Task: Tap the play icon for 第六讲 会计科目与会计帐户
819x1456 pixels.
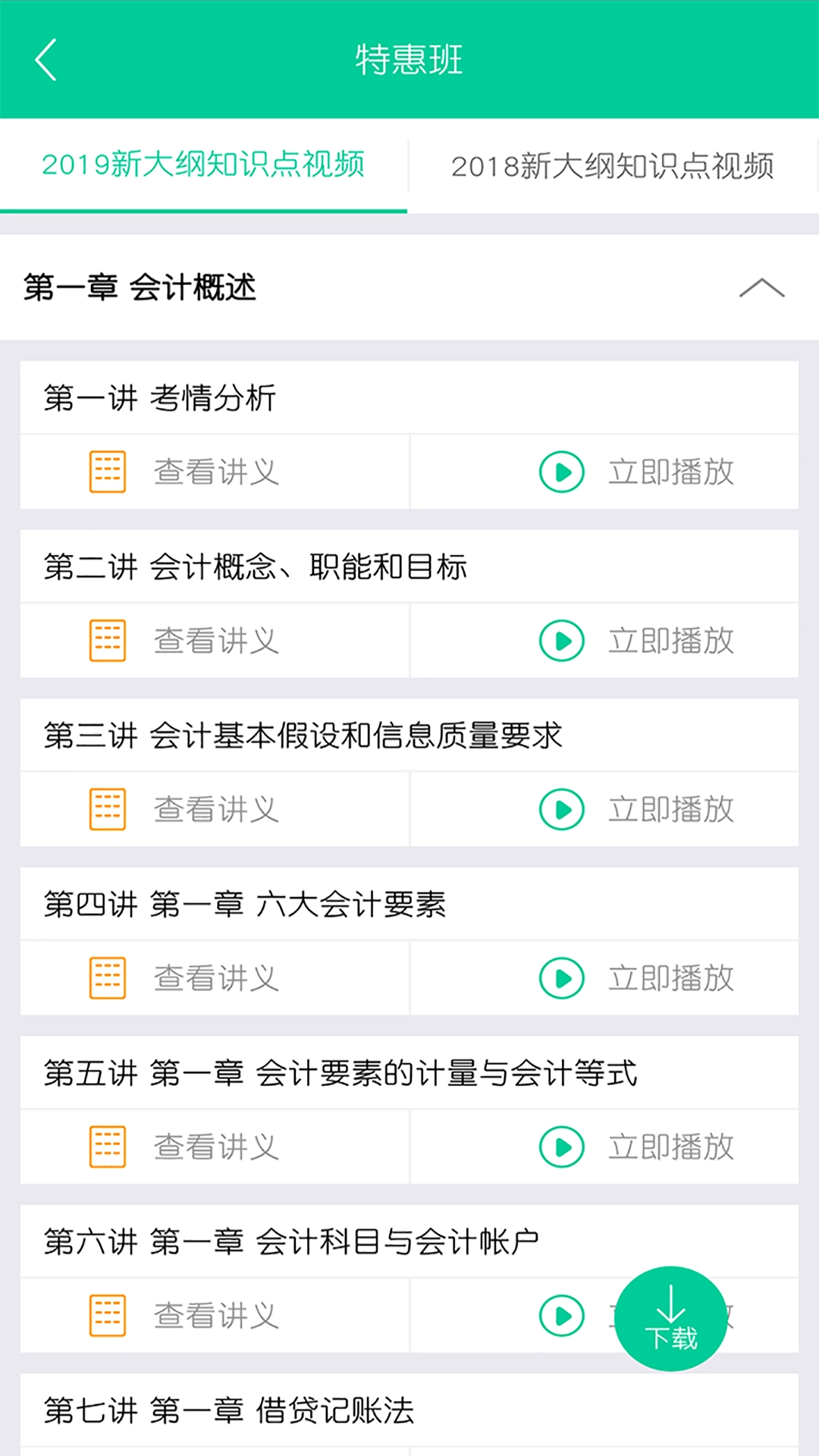Action: 561,1316
